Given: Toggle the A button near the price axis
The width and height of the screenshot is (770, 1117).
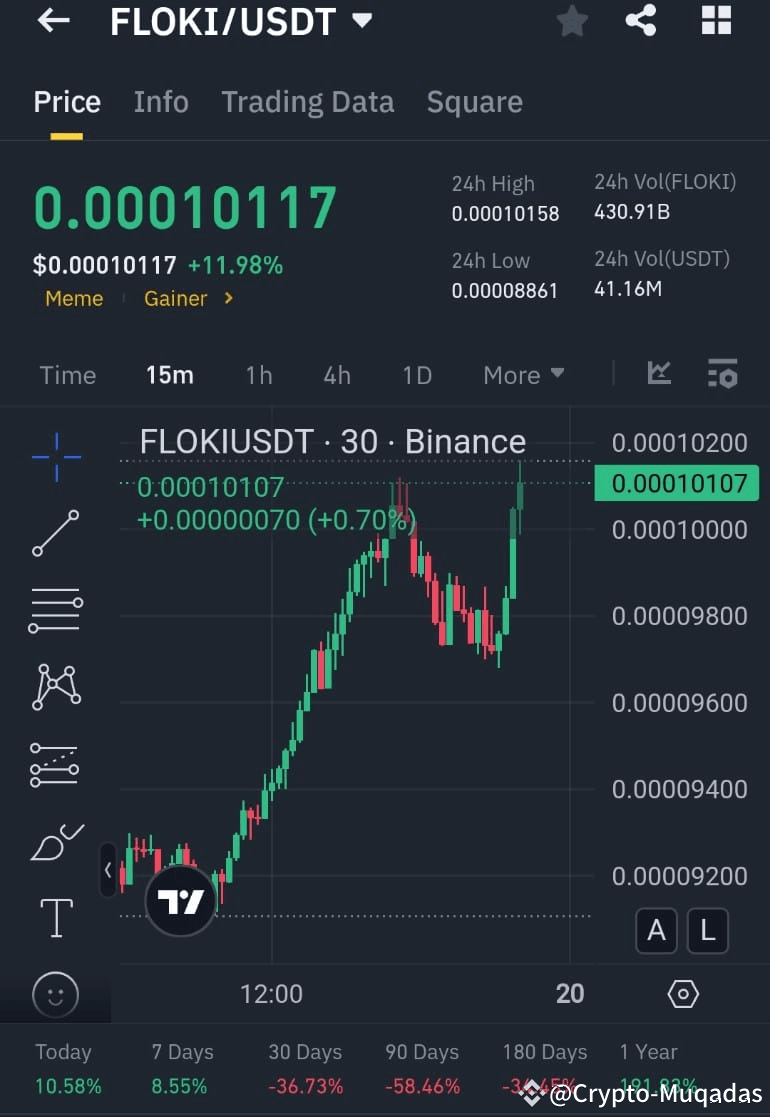Looking at the screenshot, I should pos(657,930).
